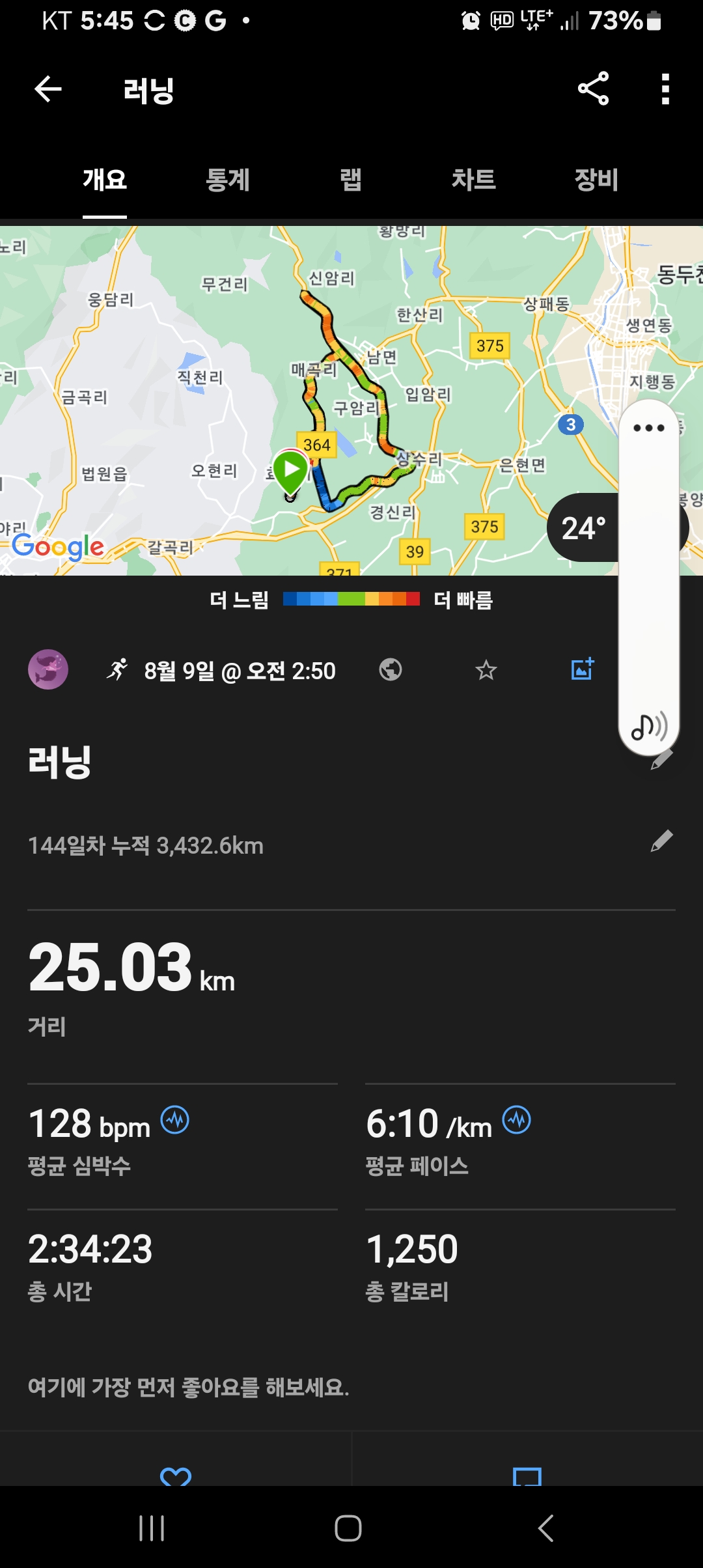The image size is (703, 1568).
Task: Edit the activity description note
Action: (x=661, y=841)
